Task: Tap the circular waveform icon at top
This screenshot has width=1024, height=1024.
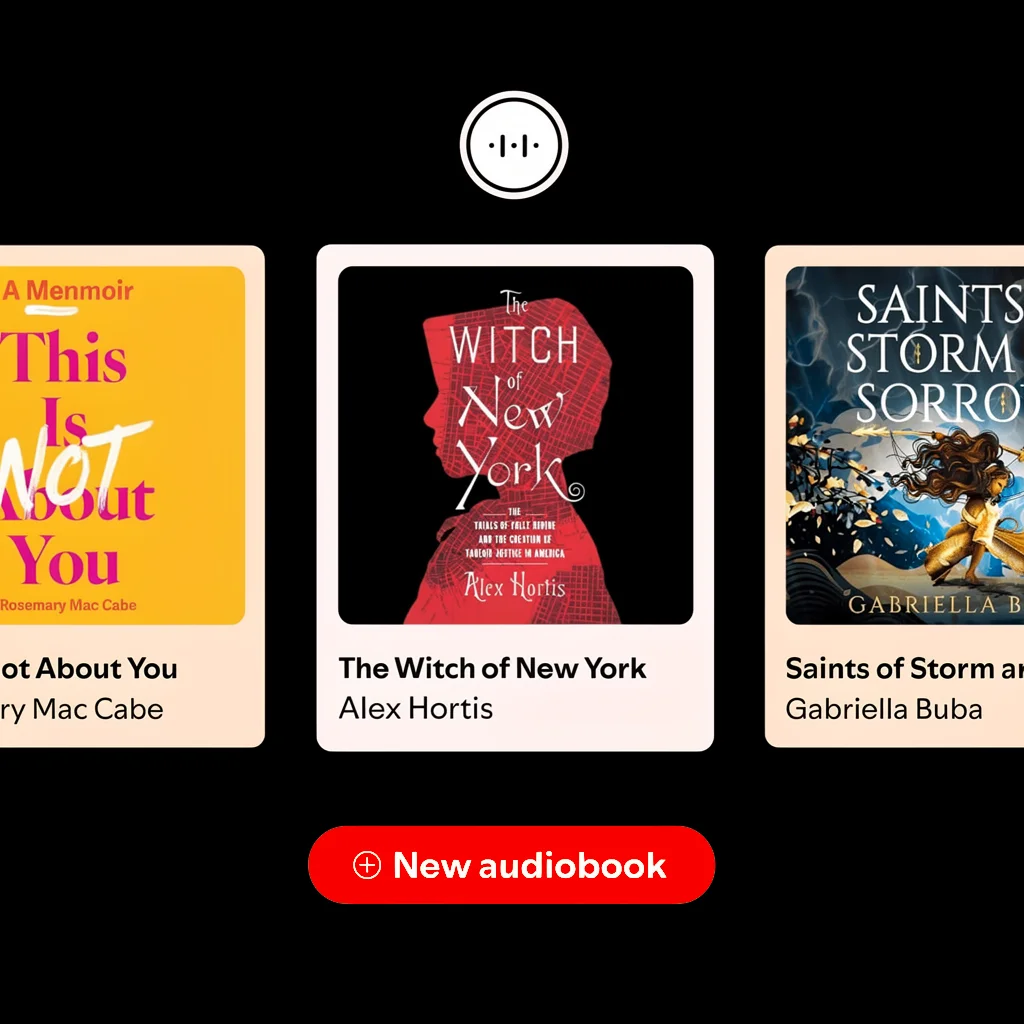Action: point(514,146)
